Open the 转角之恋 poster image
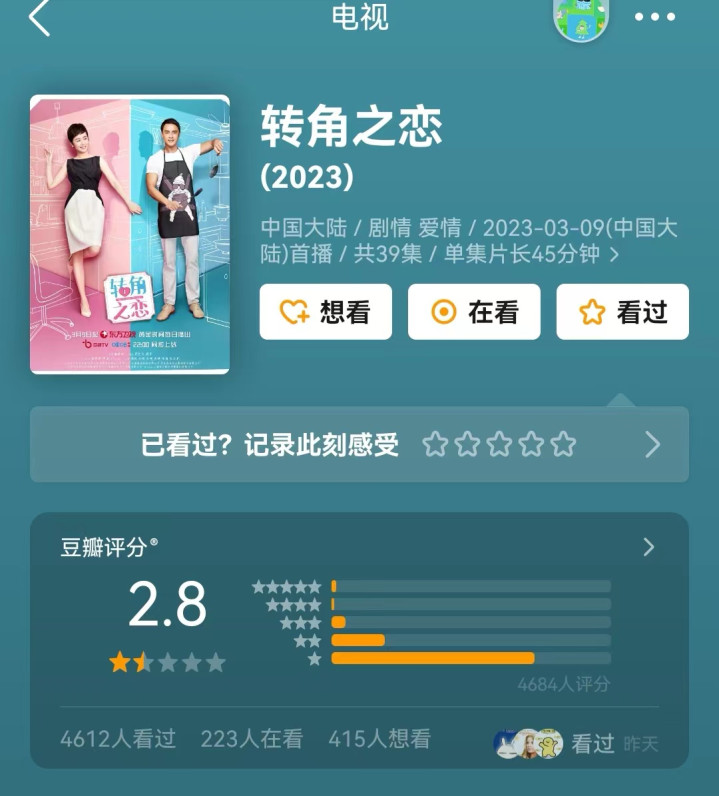Viewport: 719px width, 796px height. pyautogui.click(x=130, y=234)
